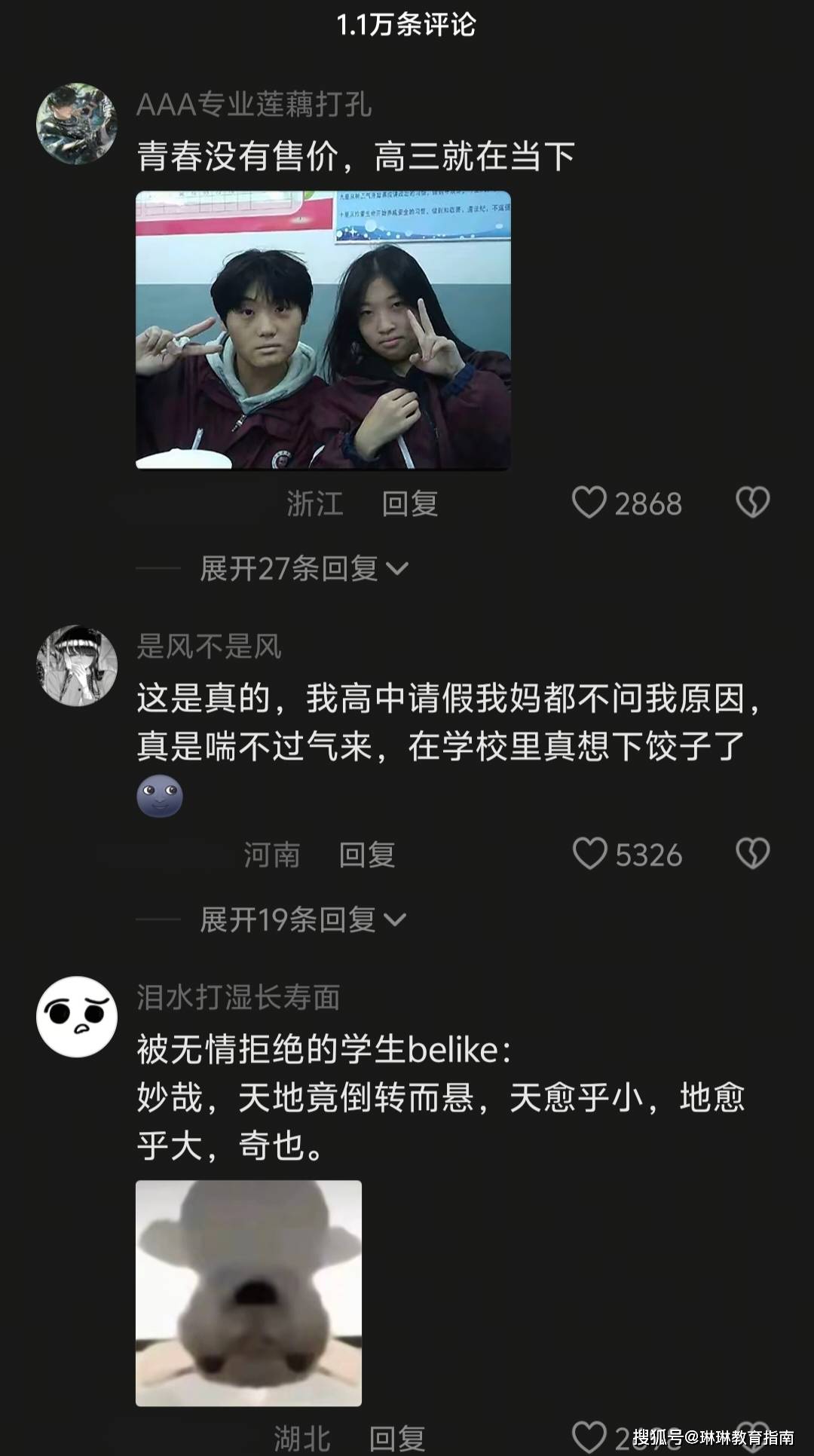Image resolution: width=814 pixels, height=1456 pixels.
Task: Open username 是风不是风
Action: tap(209, 647)
